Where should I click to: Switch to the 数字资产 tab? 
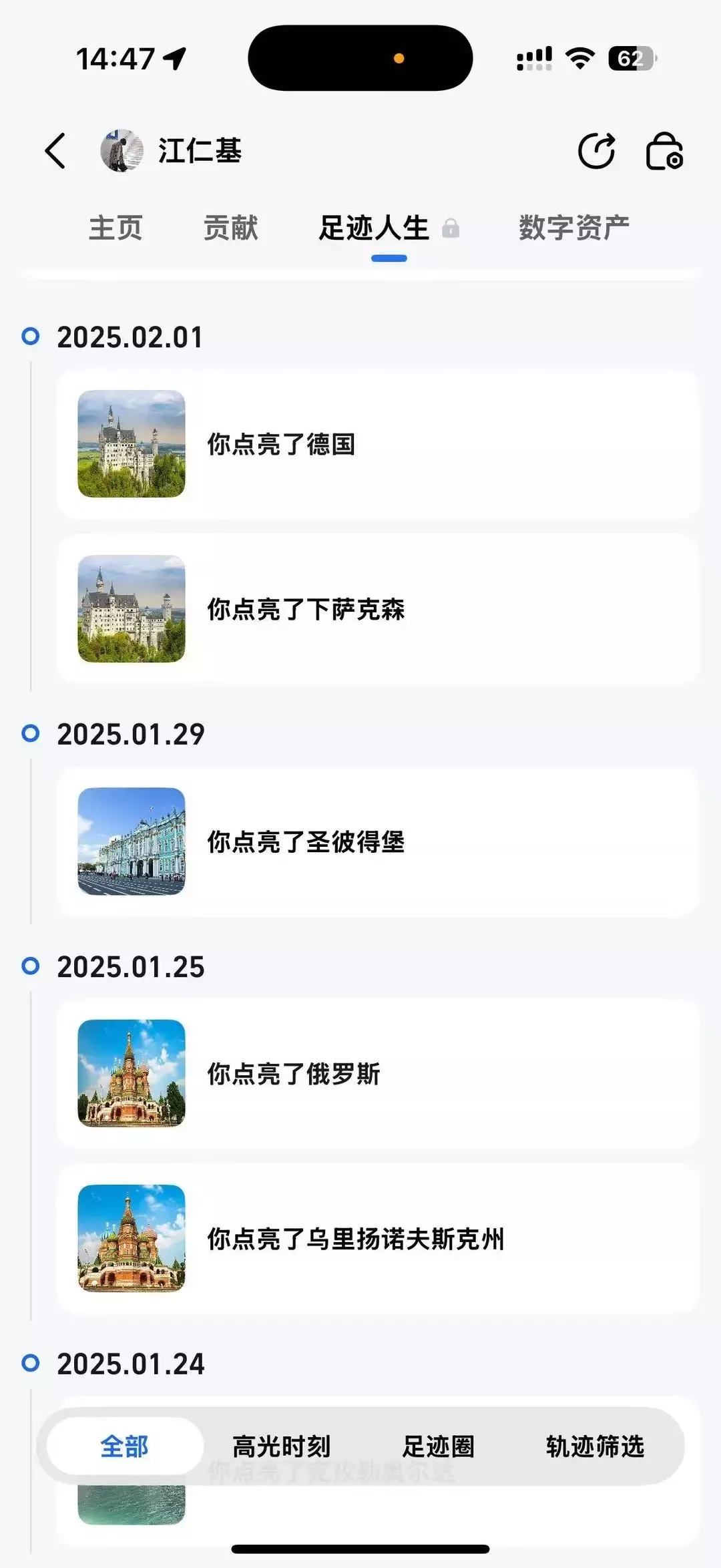(x=574, y=228)
